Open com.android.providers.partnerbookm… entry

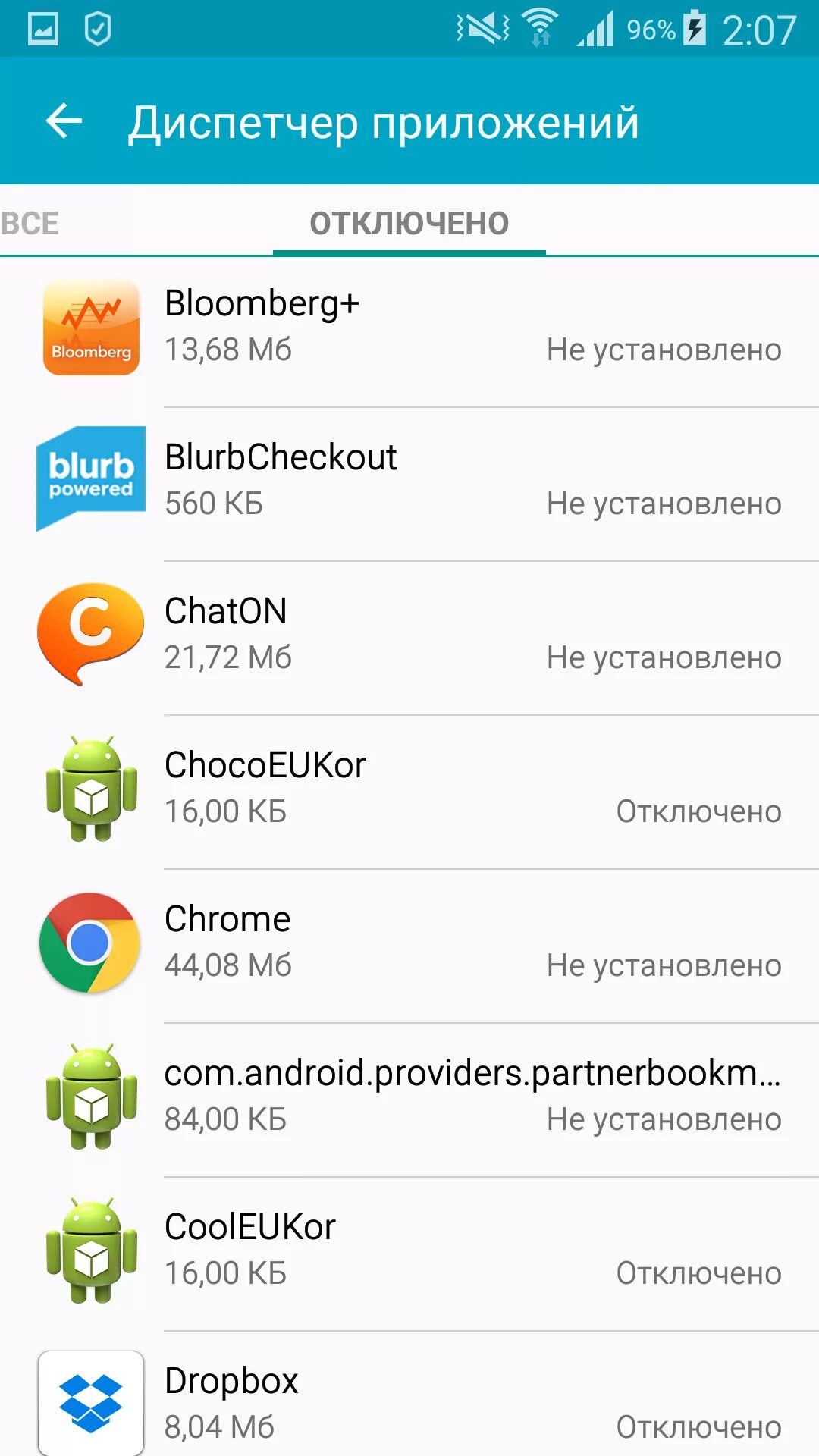409,1100
